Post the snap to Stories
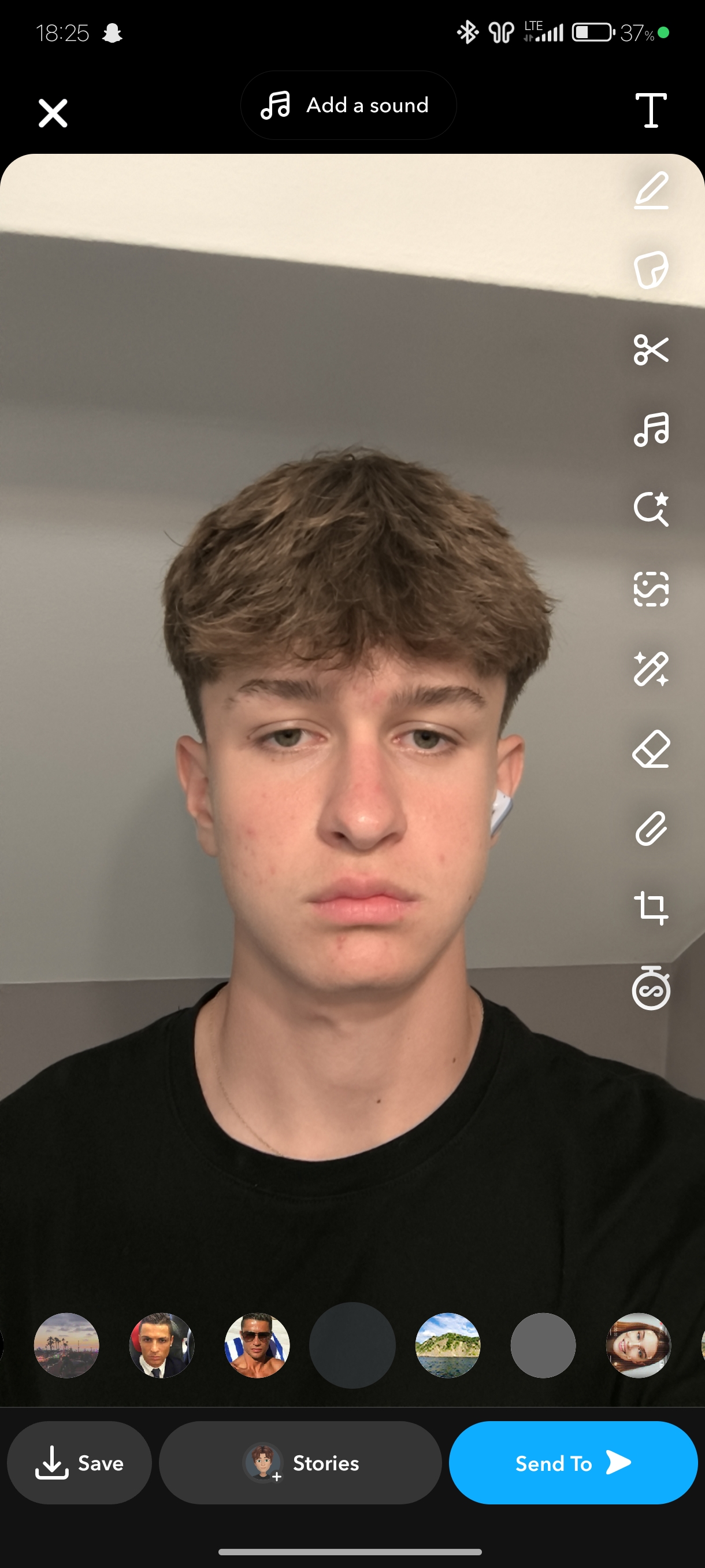 pyautogui.click(x=300, y=1463)
